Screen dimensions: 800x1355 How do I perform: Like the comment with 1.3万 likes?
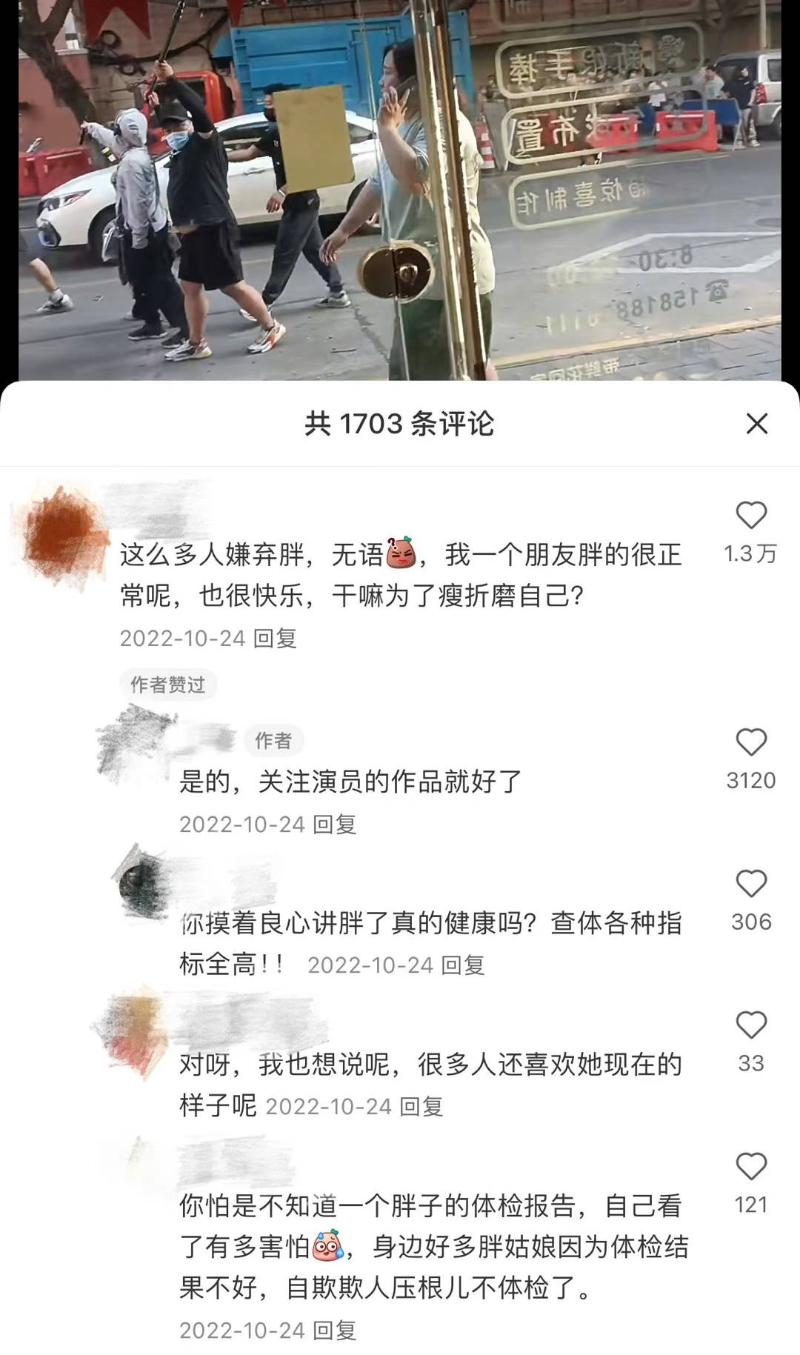(751, 516)
